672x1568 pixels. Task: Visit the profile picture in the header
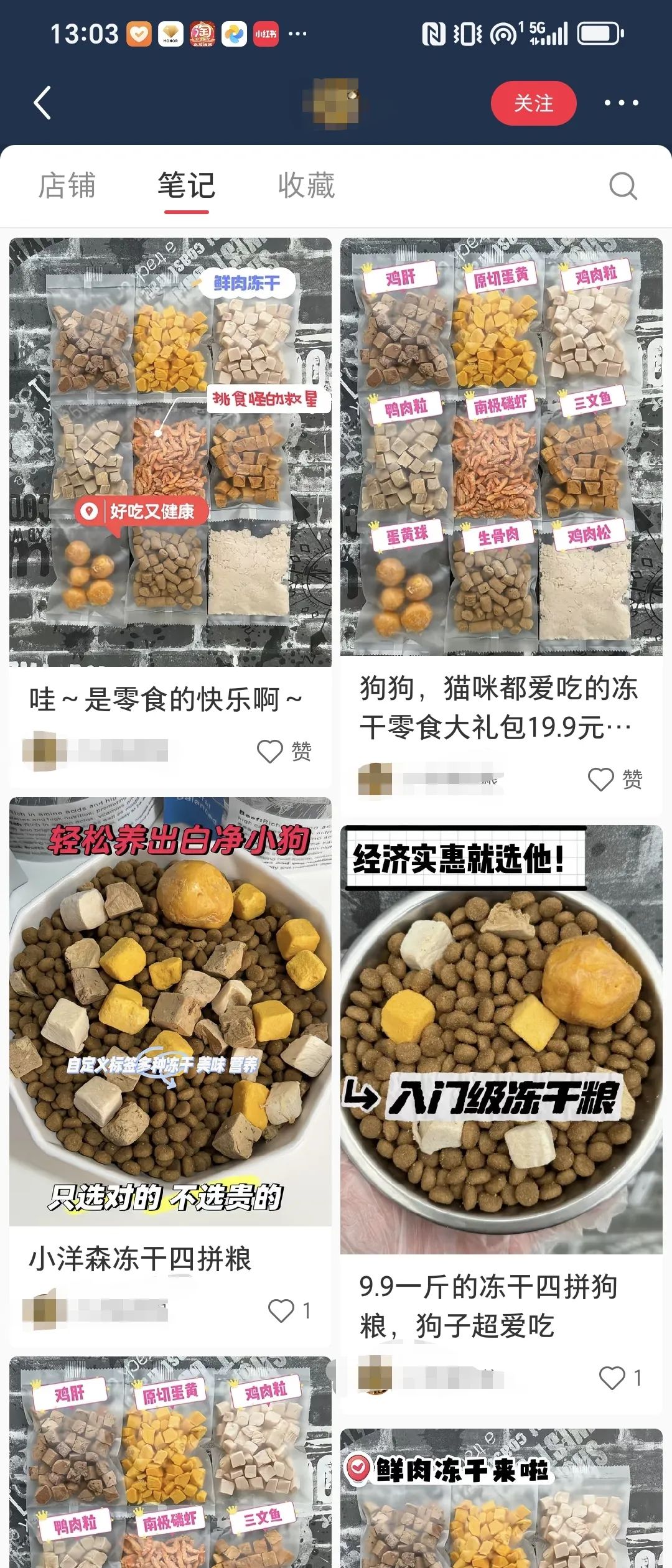335,103
